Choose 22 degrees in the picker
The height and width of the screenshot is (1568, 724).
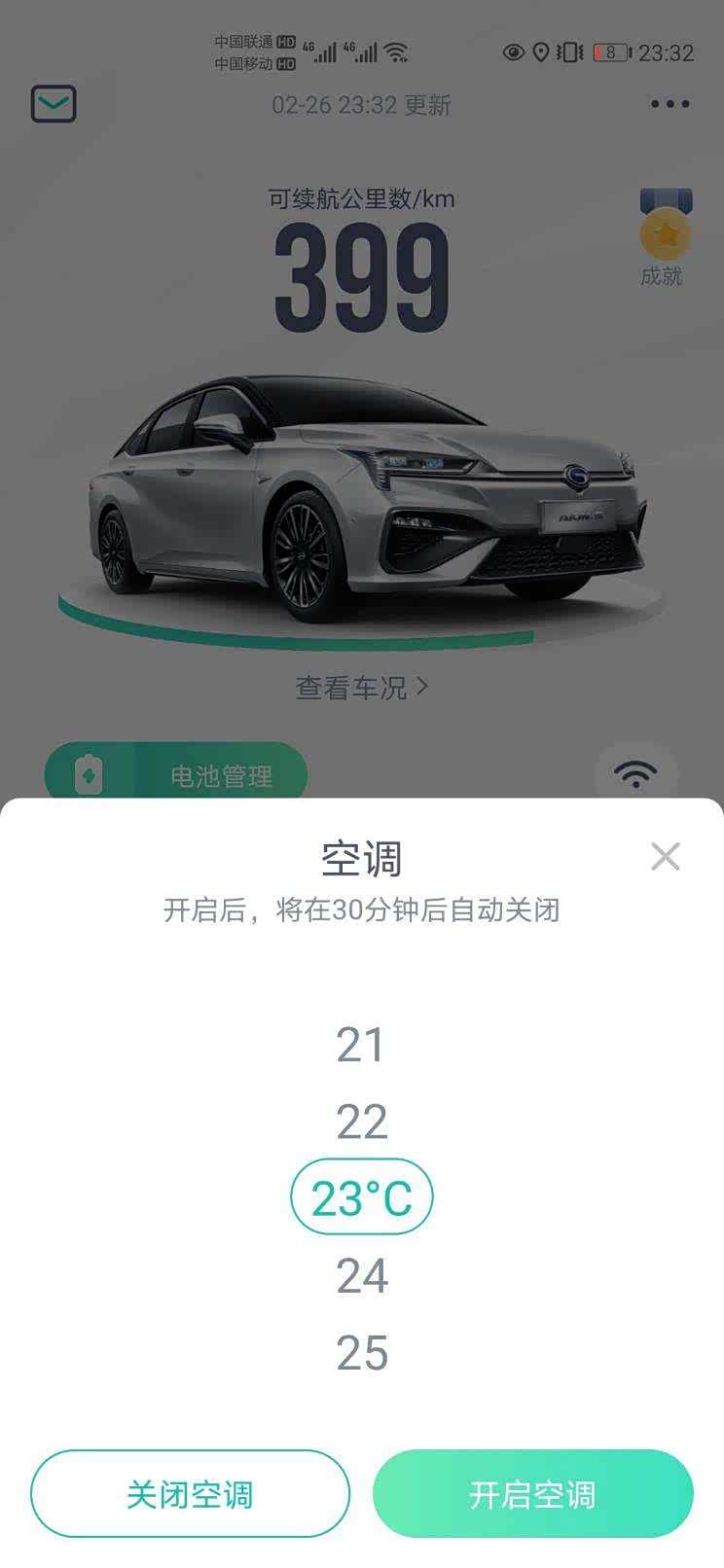[x=361, y=1123]
